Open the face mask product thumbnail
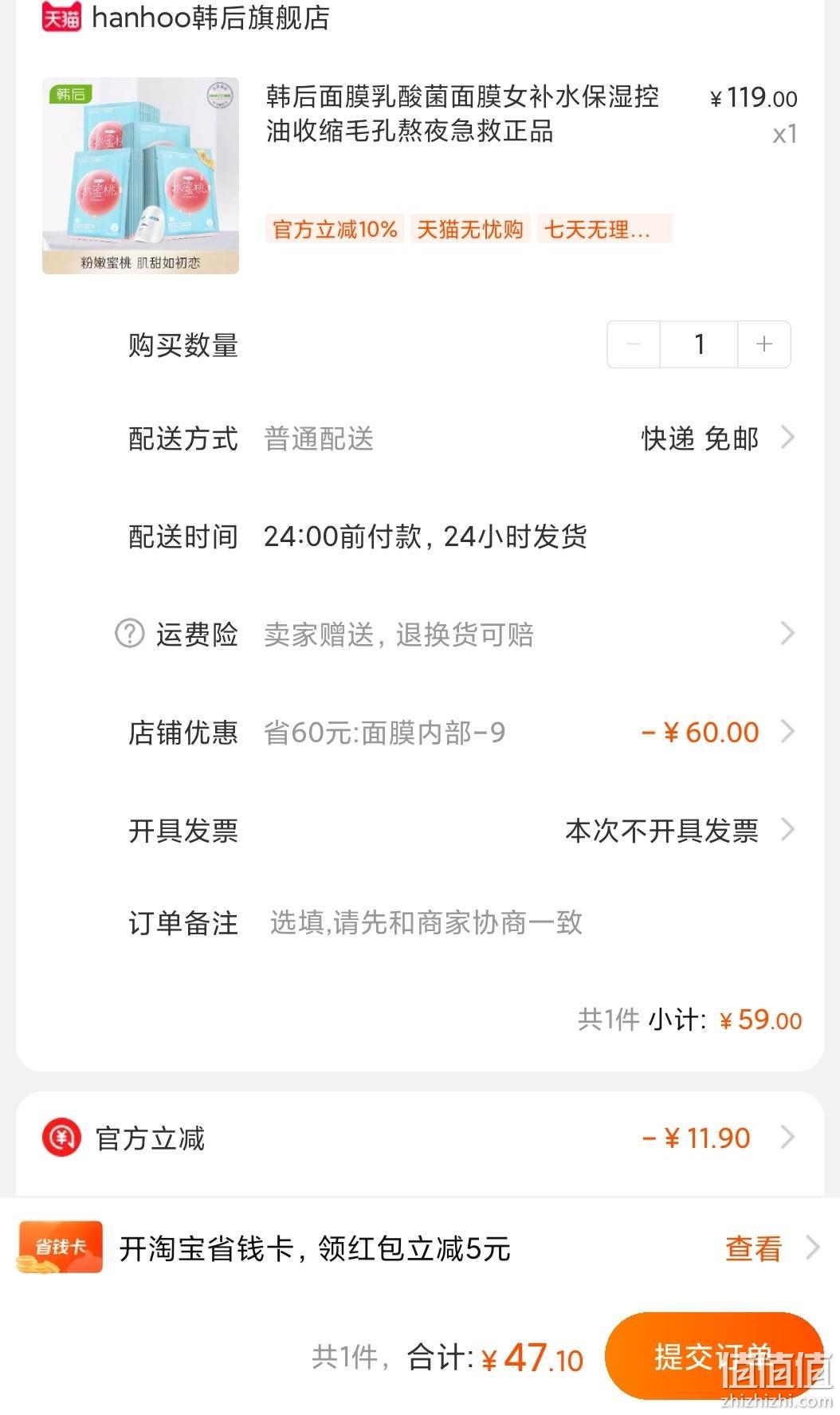This screenshot has width=840, height=1415. tap(140, 175)
